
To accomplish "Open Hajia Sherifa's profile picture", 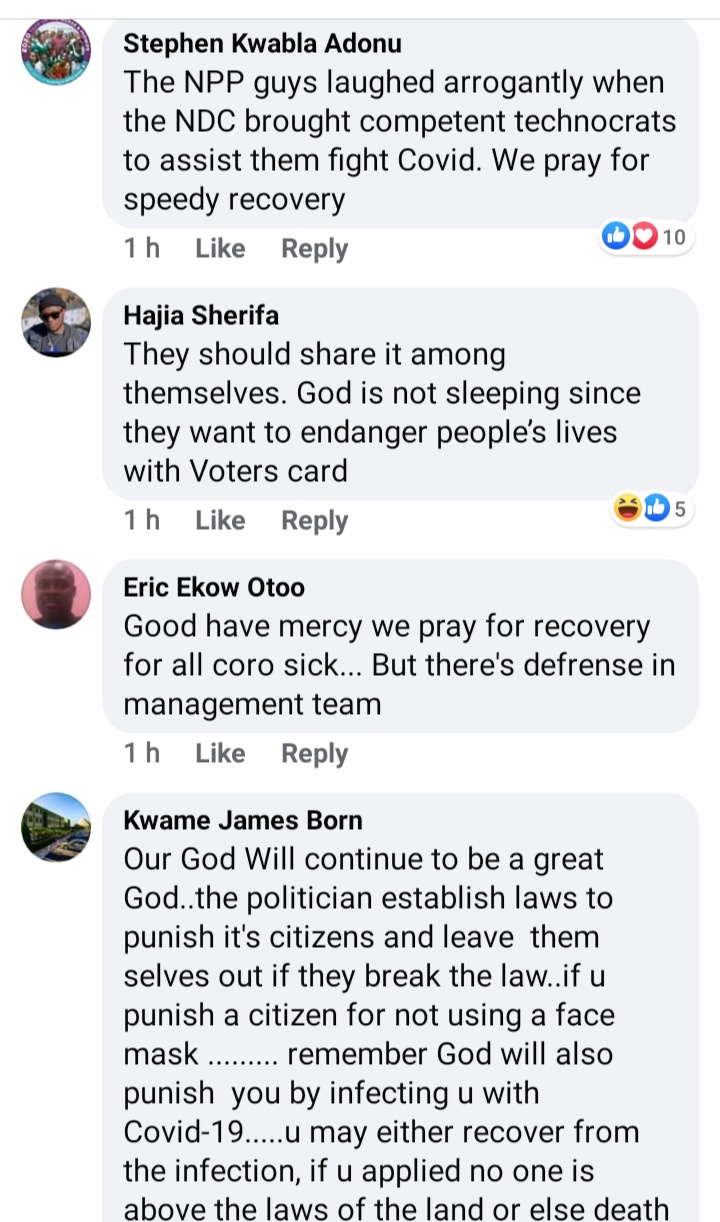I will pyautogui.click(x=56, y=322).
